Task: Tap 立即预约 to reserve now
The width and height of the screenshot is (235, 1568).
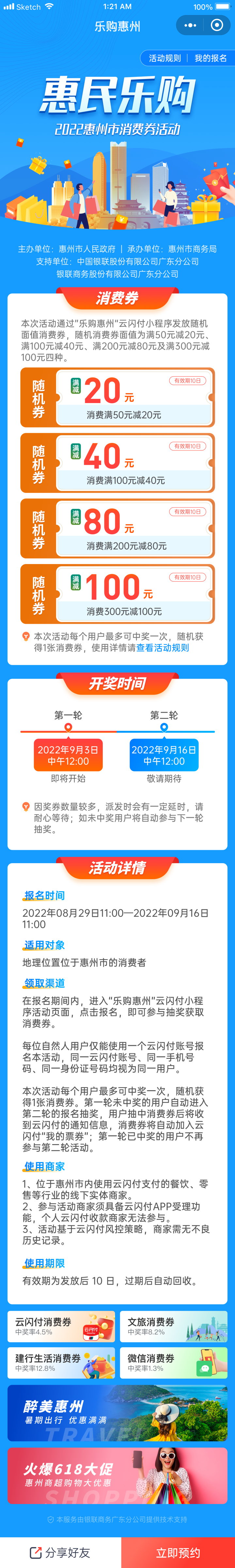Action: 178,1552
